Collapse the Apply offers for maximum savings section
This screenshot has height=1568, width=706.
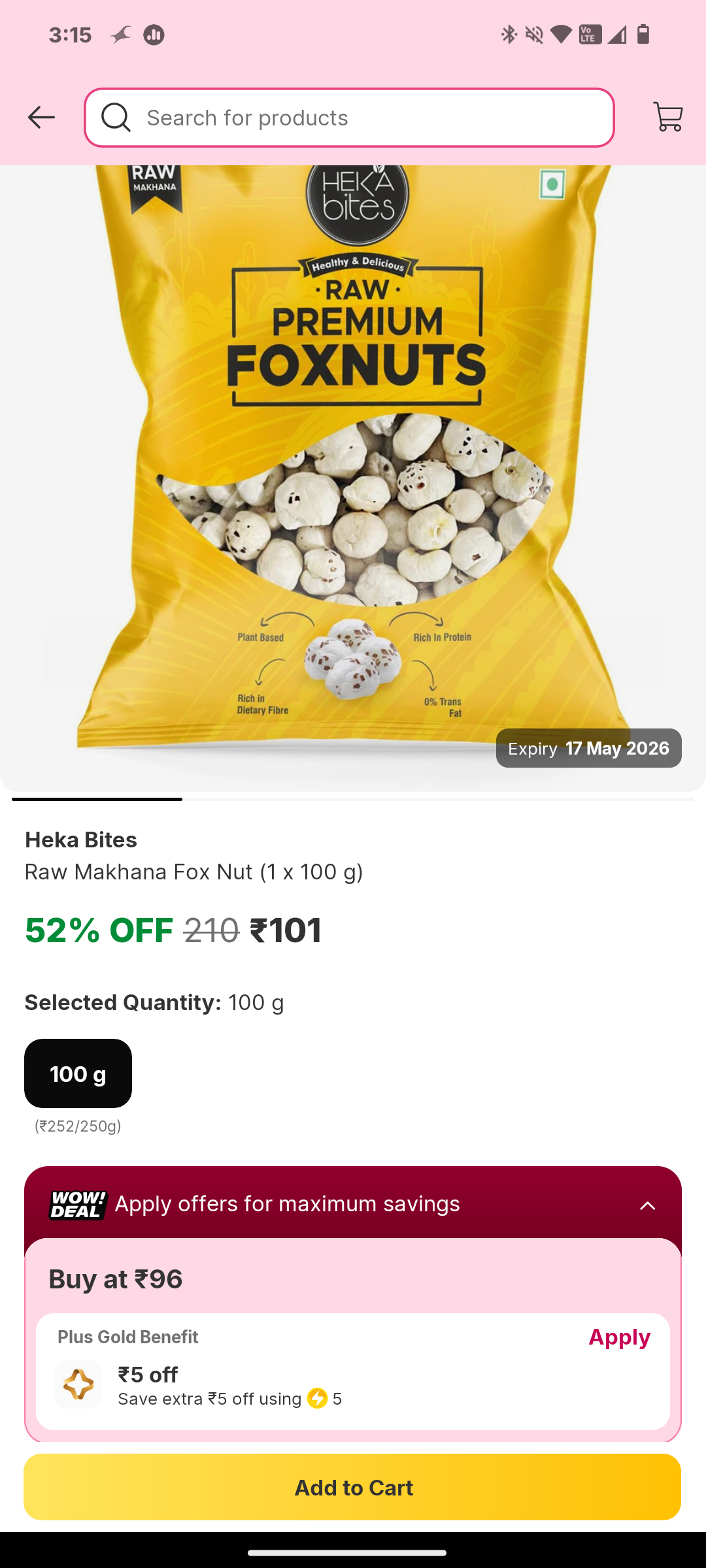click(647, 1205)
